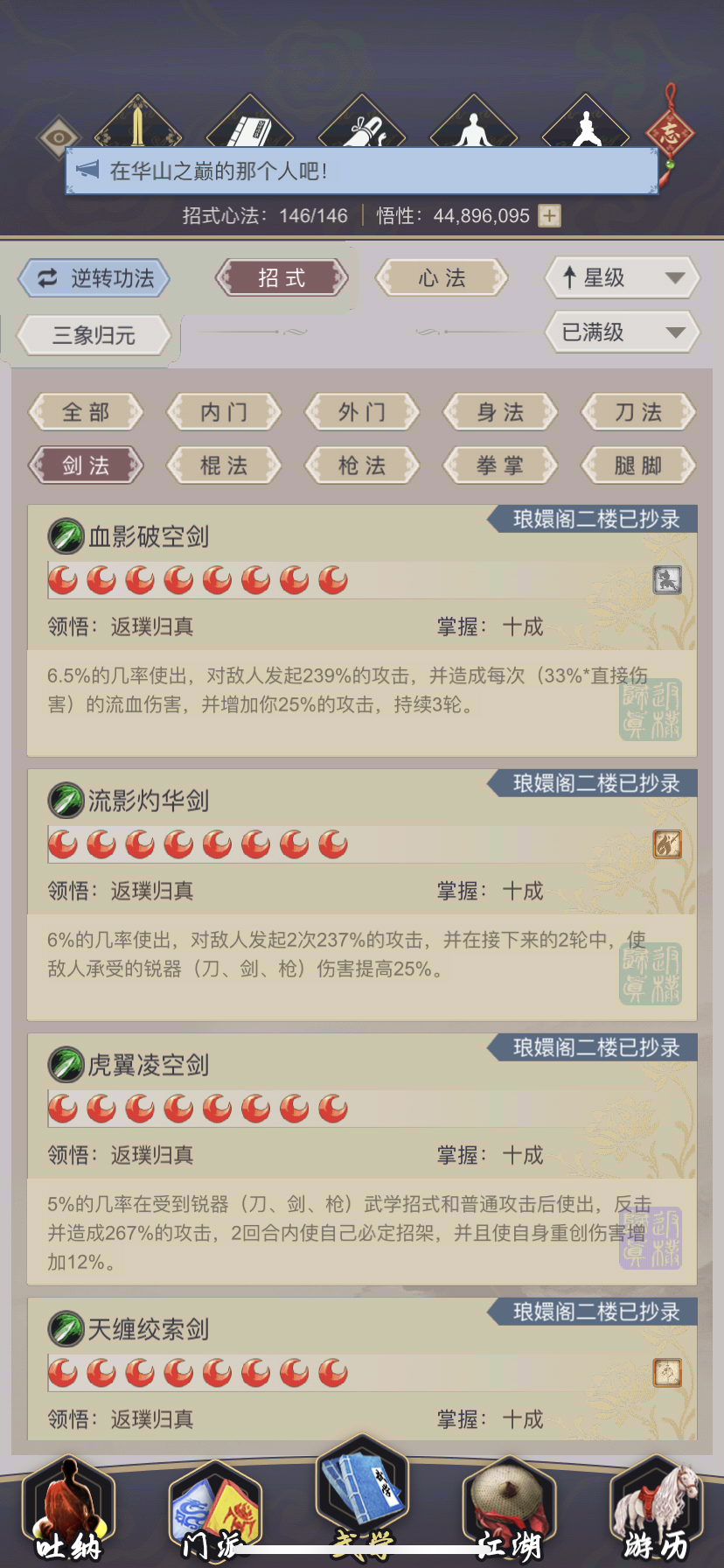Tap the orange skill badge on 流影灼华剑 card
Viewport: 724px width, 1568px height.
(666, 844)
